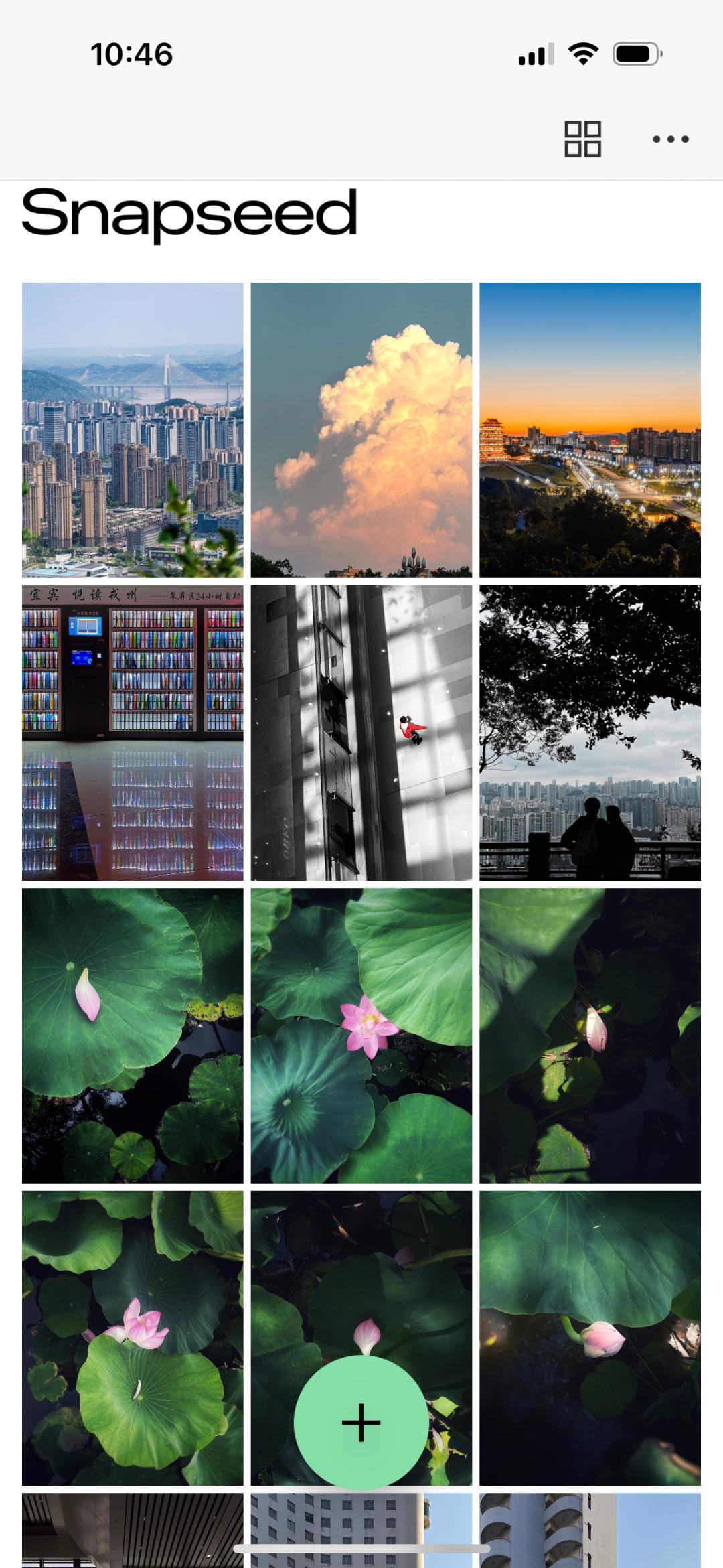Open the city skyline with bridge photo
723x1568 pixels.
click(133, 430)
